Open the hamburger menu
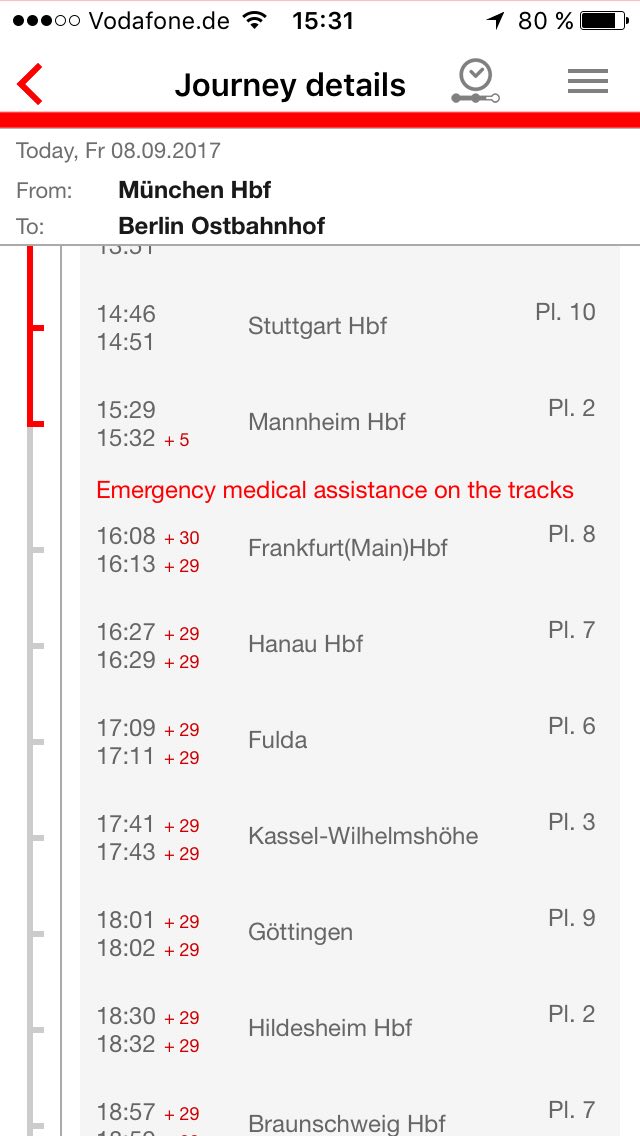 [587, 82]
